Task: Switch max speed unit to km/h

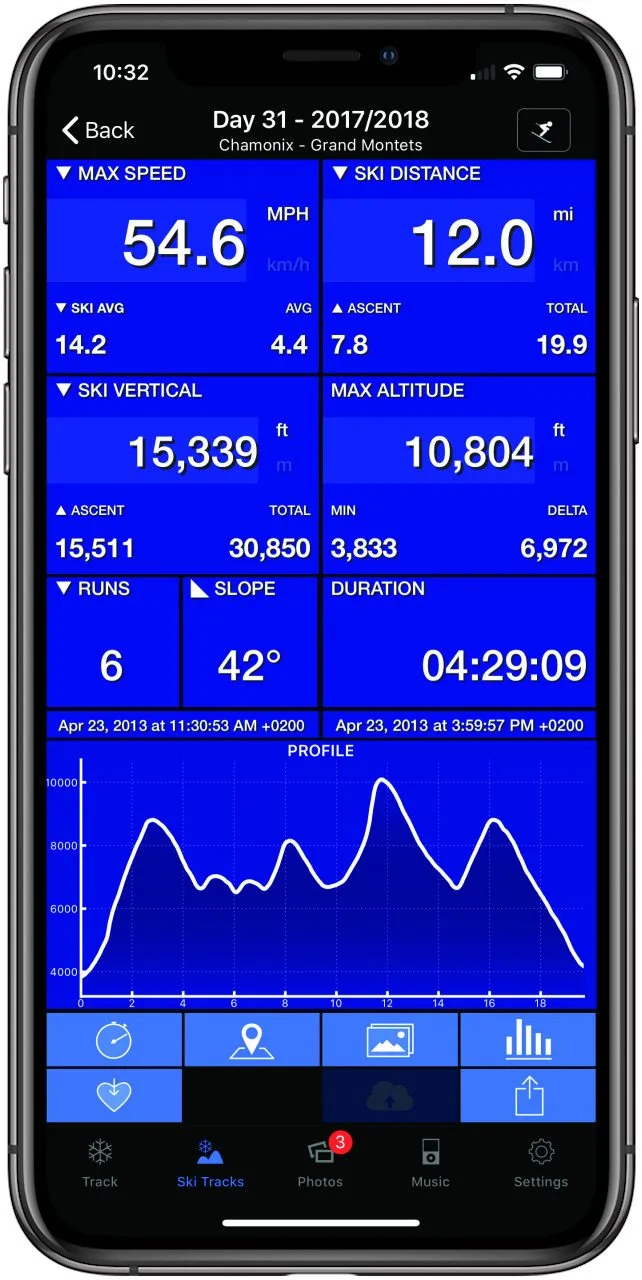Action: tap(287, 265)
